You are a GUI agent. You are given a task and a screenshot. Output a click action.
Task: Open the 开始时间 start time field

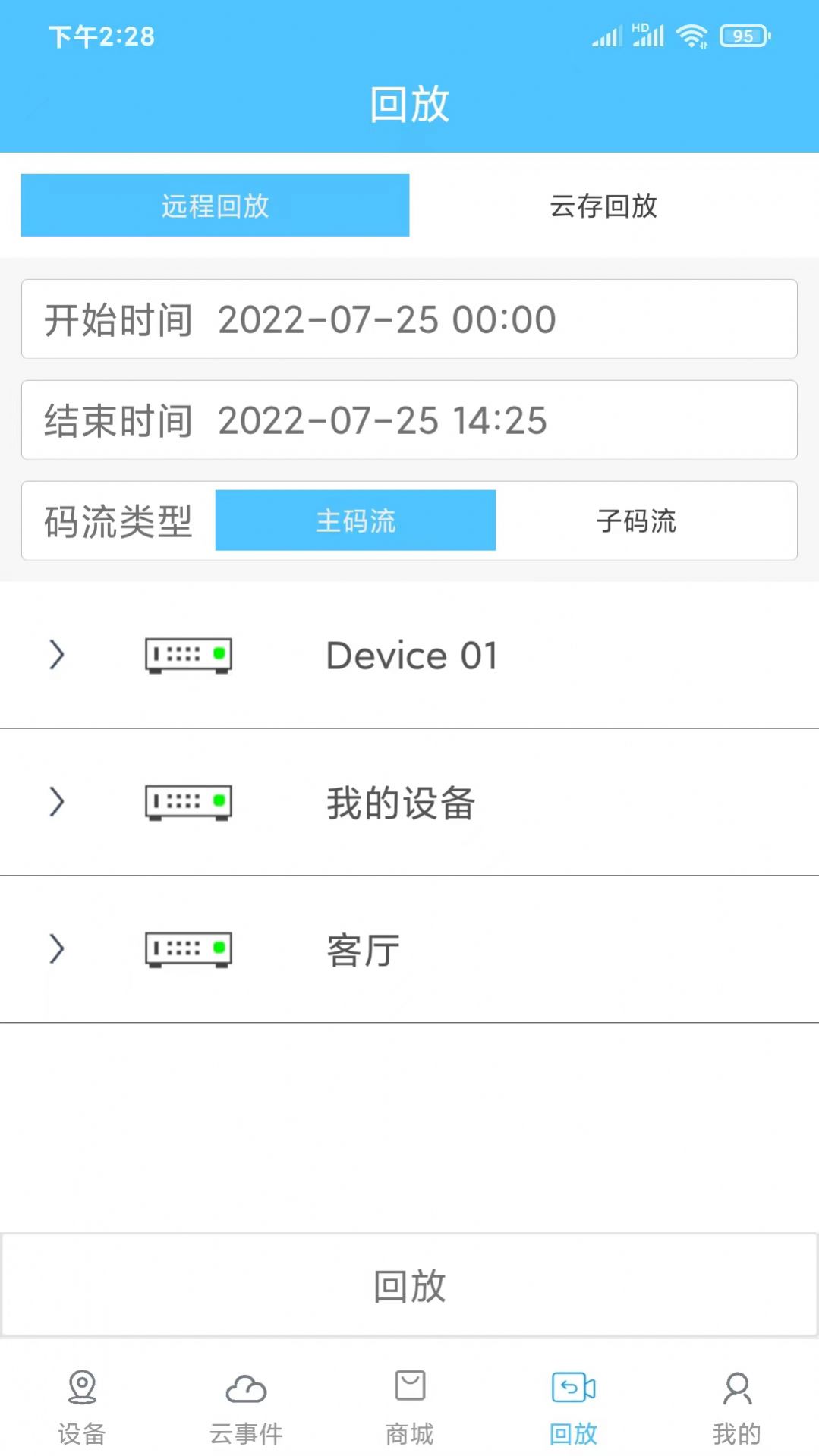coord(410,319)
